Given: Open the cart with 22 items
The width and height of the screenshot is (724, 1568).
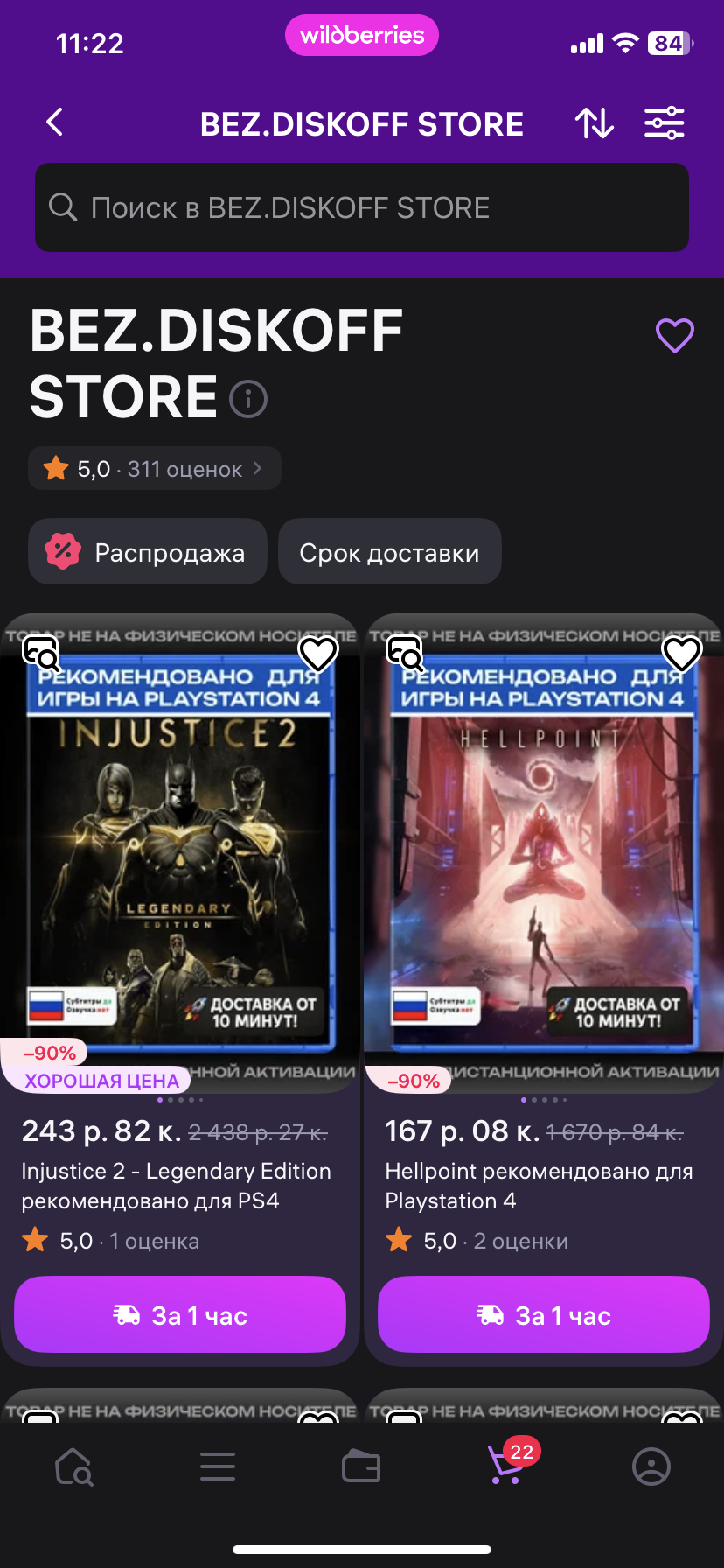Looking at the screenshot, I should pos(506,1465).
